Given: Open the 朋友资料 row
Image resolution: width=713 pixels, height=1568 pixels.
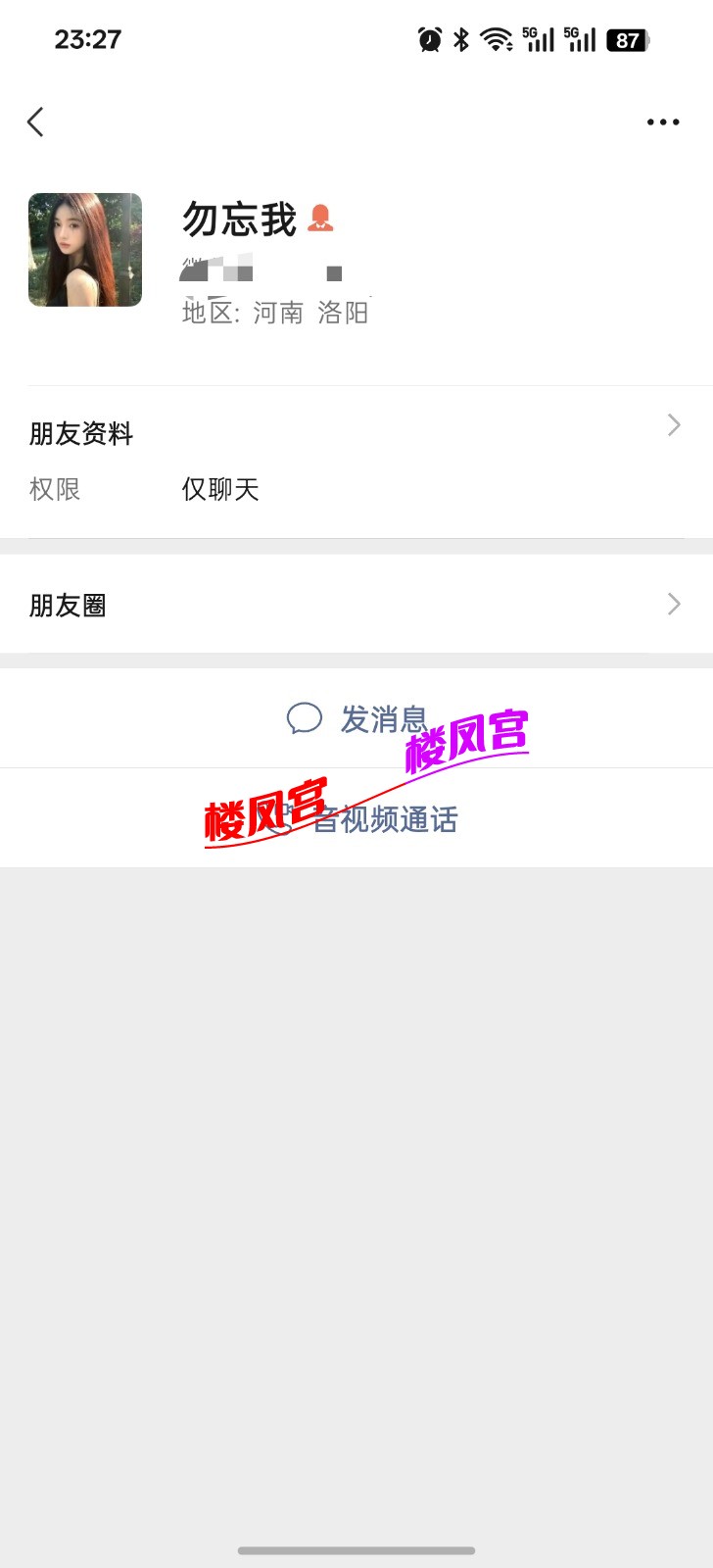Looking at the screenshot, I should (356, 462).
